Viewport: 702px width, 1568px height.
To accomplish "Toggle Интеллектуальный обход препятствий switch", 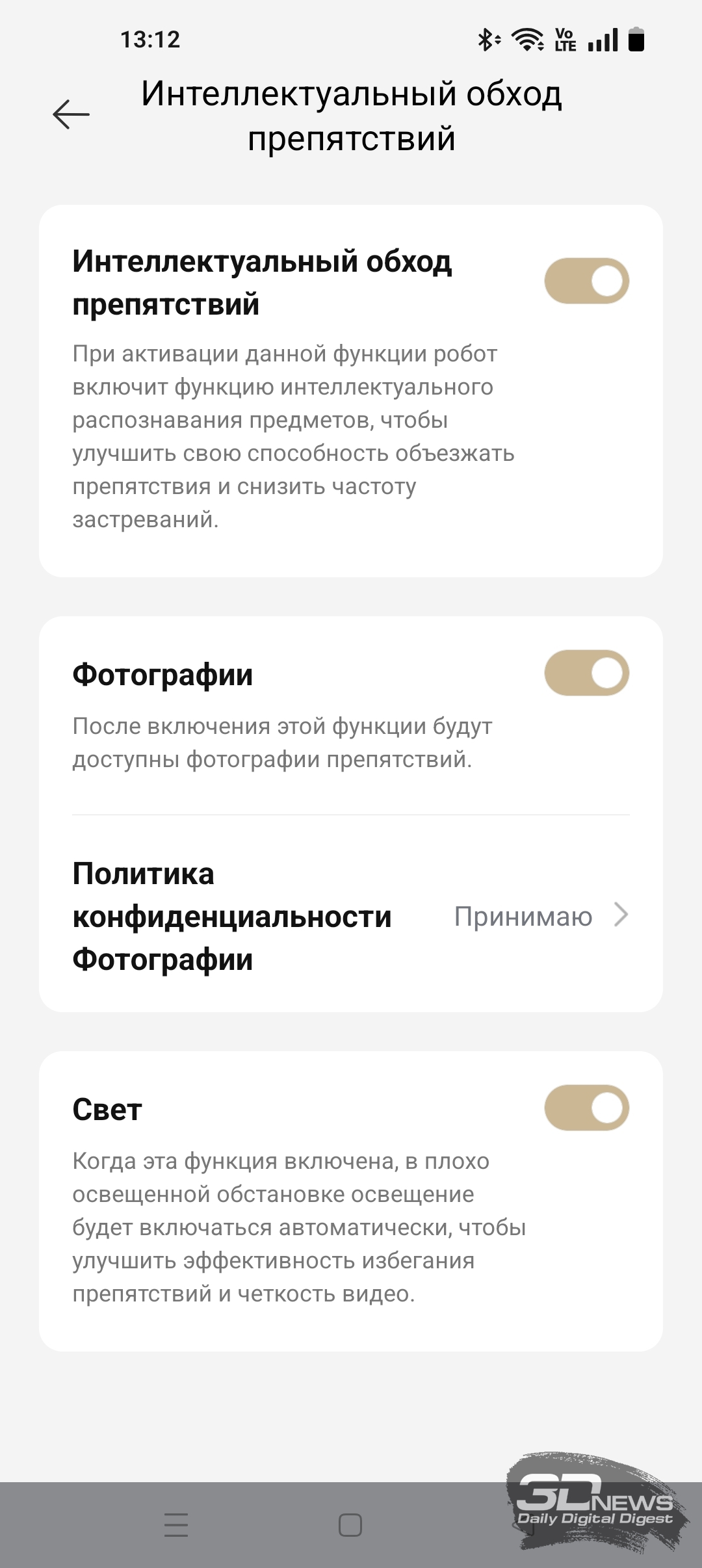I will pos(586,281).
